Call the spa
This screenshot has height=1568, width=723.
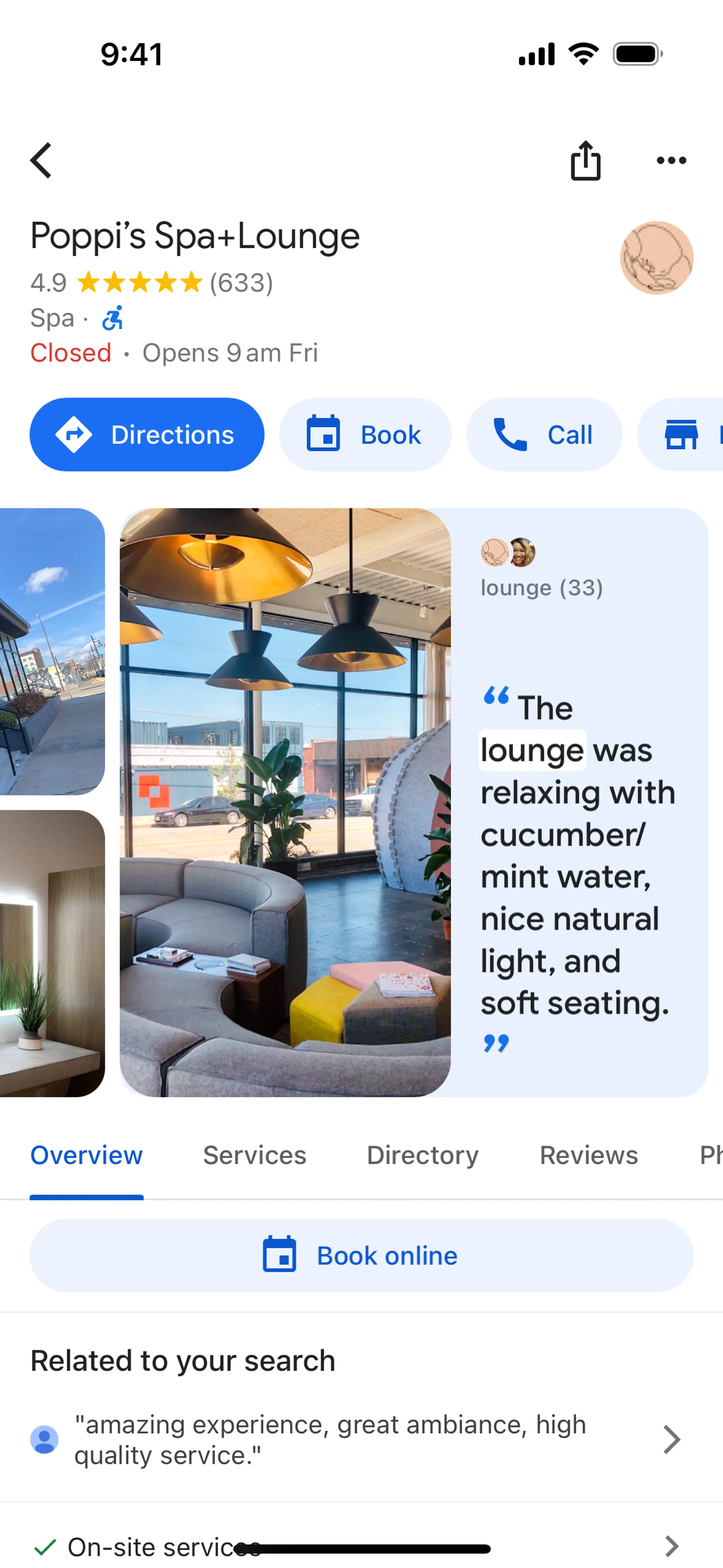[x=543, y=435]
